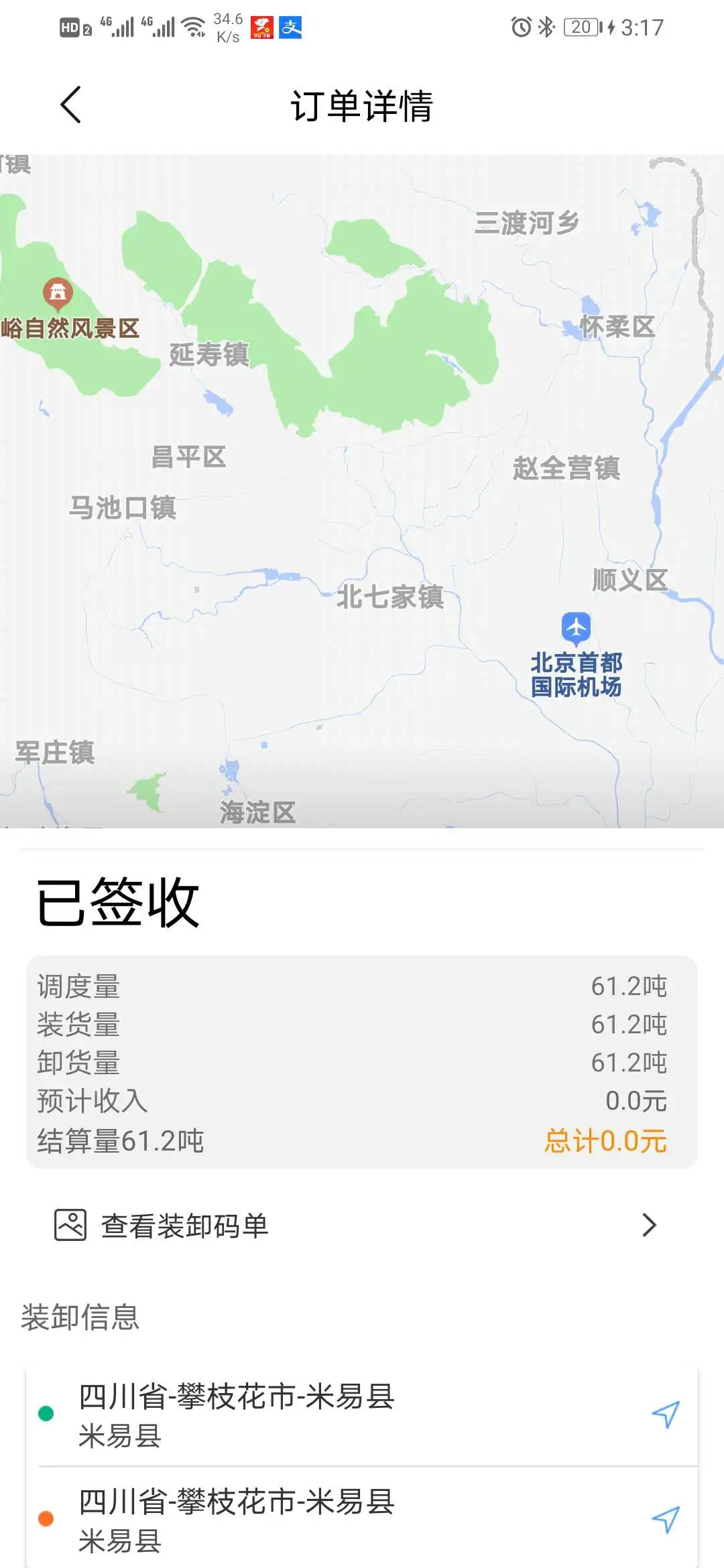Click the scenic area icon near 峪自然风景区
The height and width of the screenshot is (1568, 724).
tap(56, 291)
